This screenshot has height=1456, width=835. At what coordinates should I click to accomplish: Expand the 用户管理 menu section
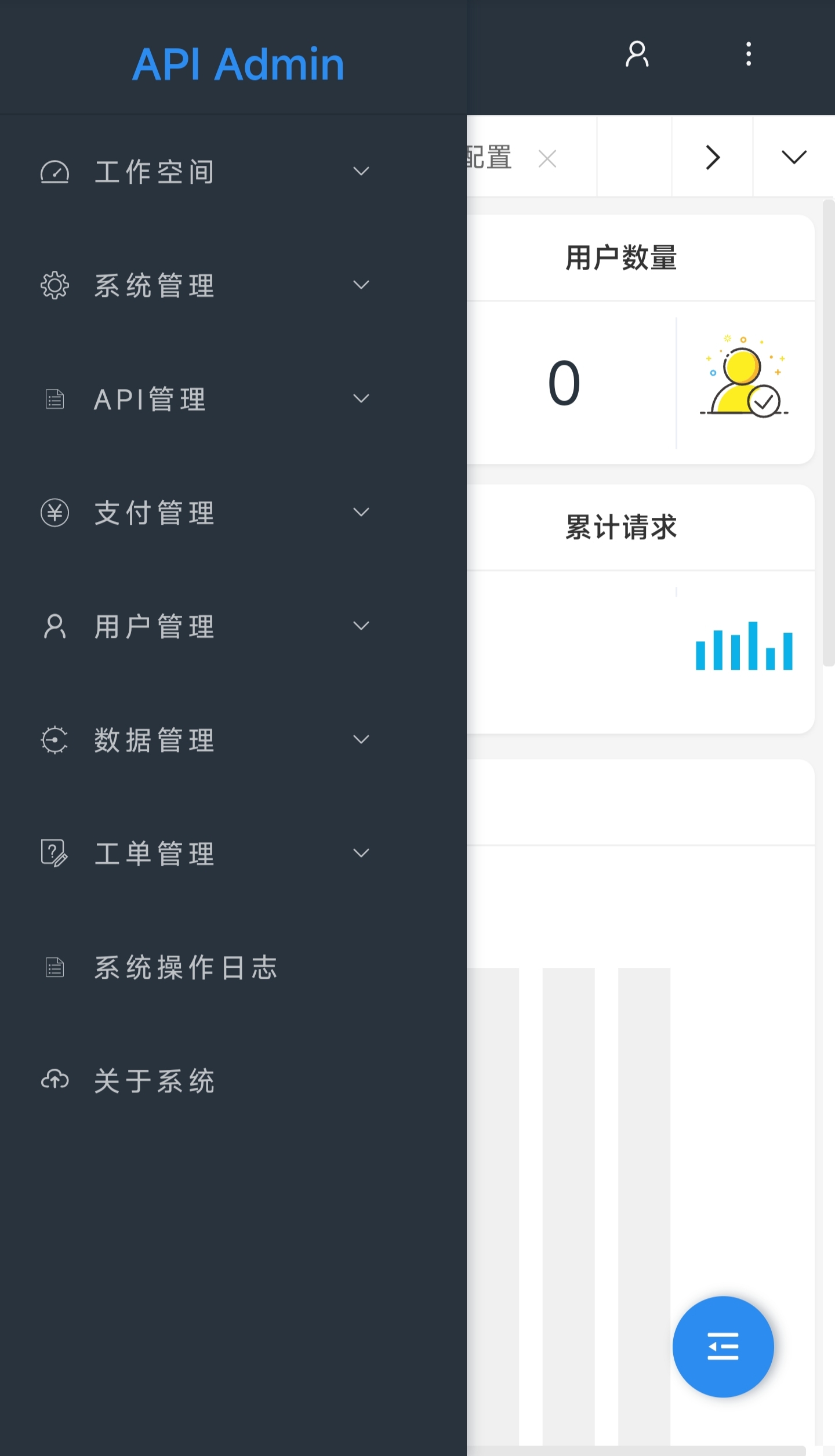pyautogui.click(x=361, y=626)
